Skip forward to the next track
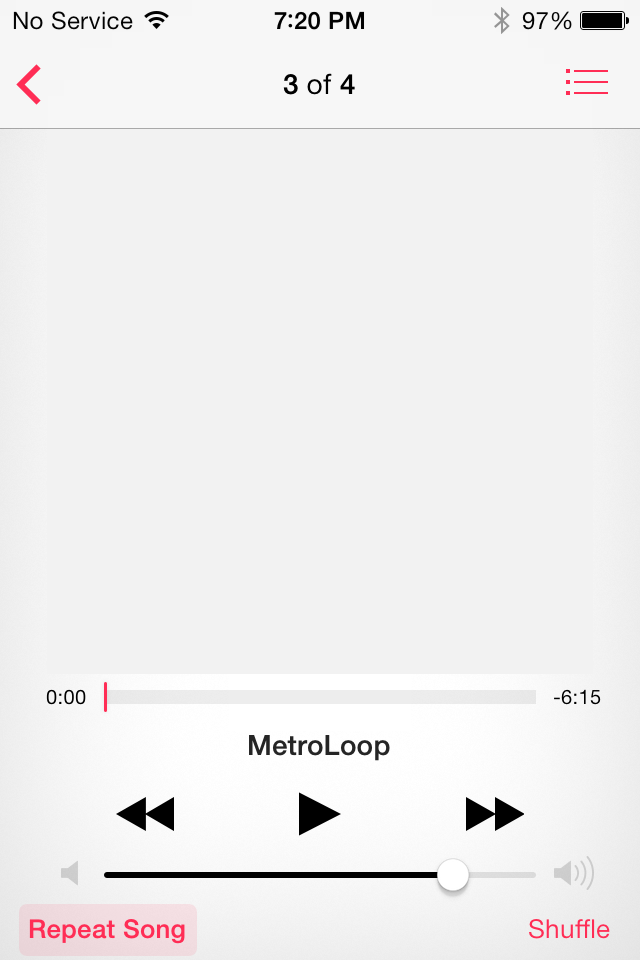Screen dimensions: 640x960 pos(494,814)
